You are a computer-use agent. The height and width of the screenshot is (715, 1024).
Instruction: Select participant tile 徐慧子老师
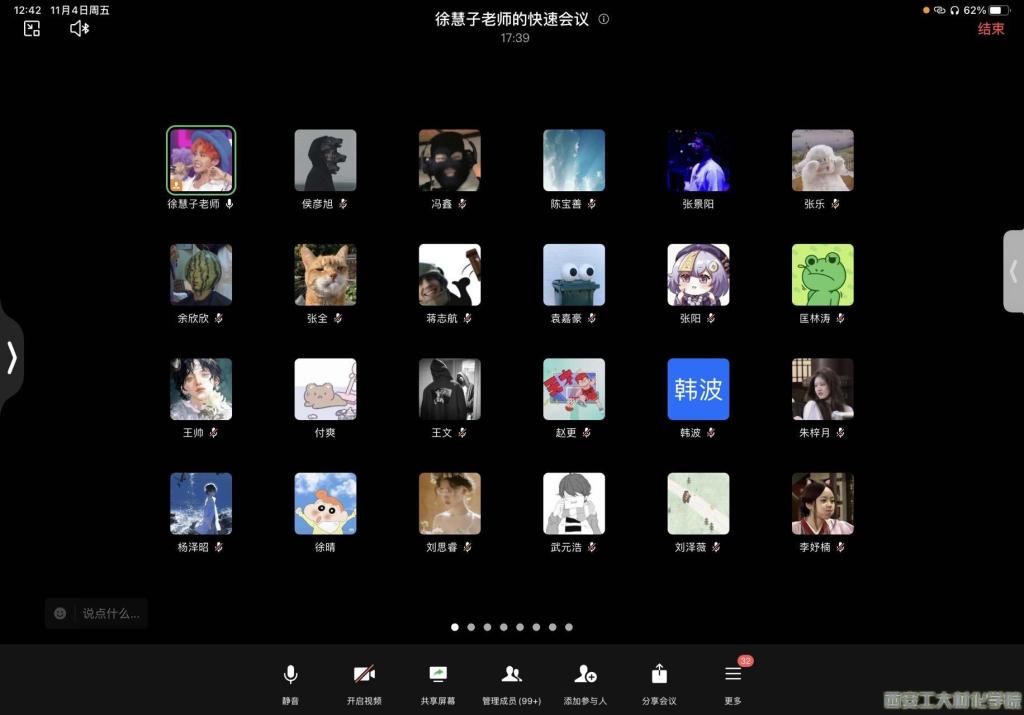pyautogui.click(x=201, y=160)
